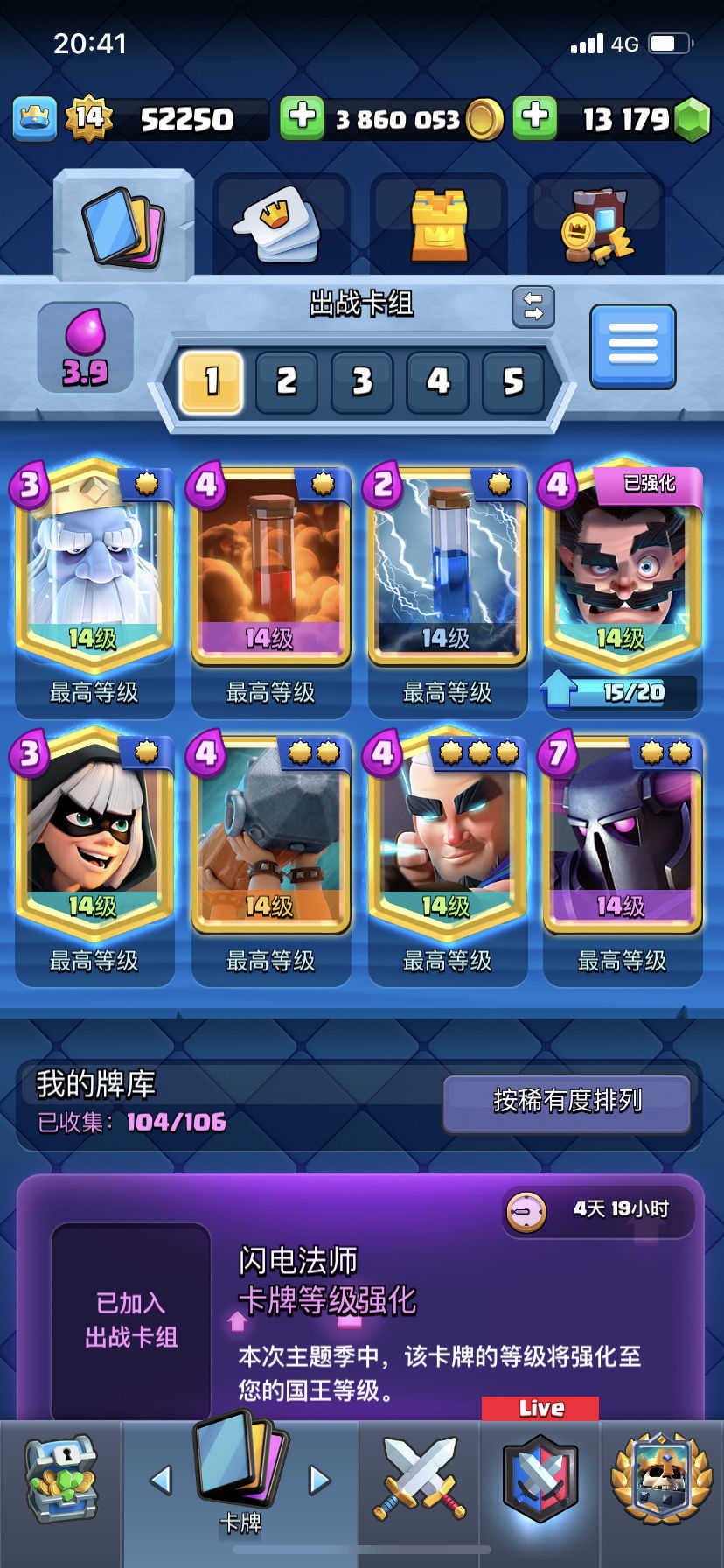Switch to deck slot 2
Image resolution: width=724 pixels, height=1568 pixels.
tap(287, 381)
